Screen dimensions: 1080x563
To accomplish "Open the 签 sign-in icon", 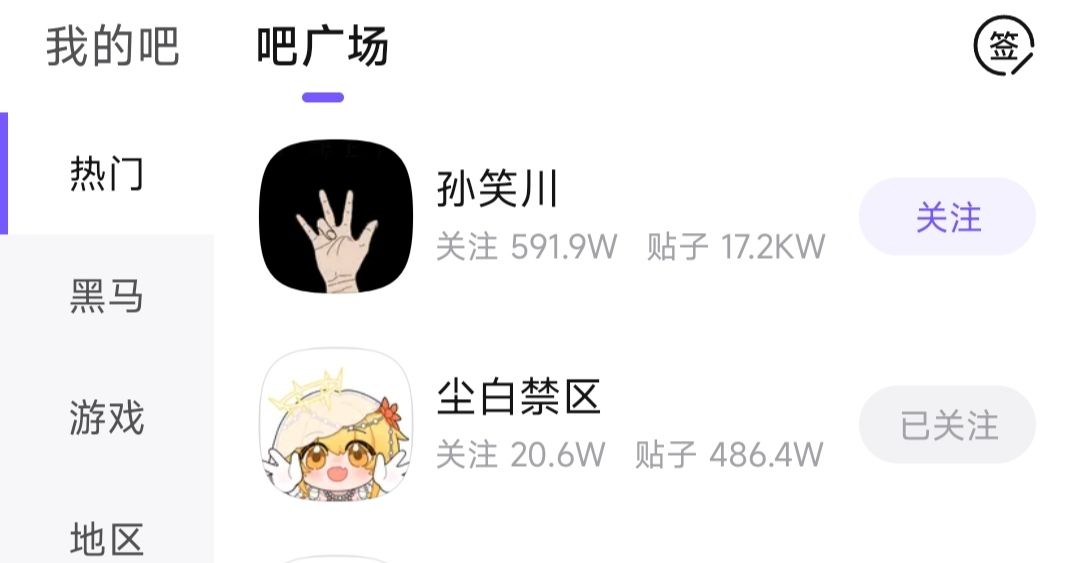I will coord(1003,46).
